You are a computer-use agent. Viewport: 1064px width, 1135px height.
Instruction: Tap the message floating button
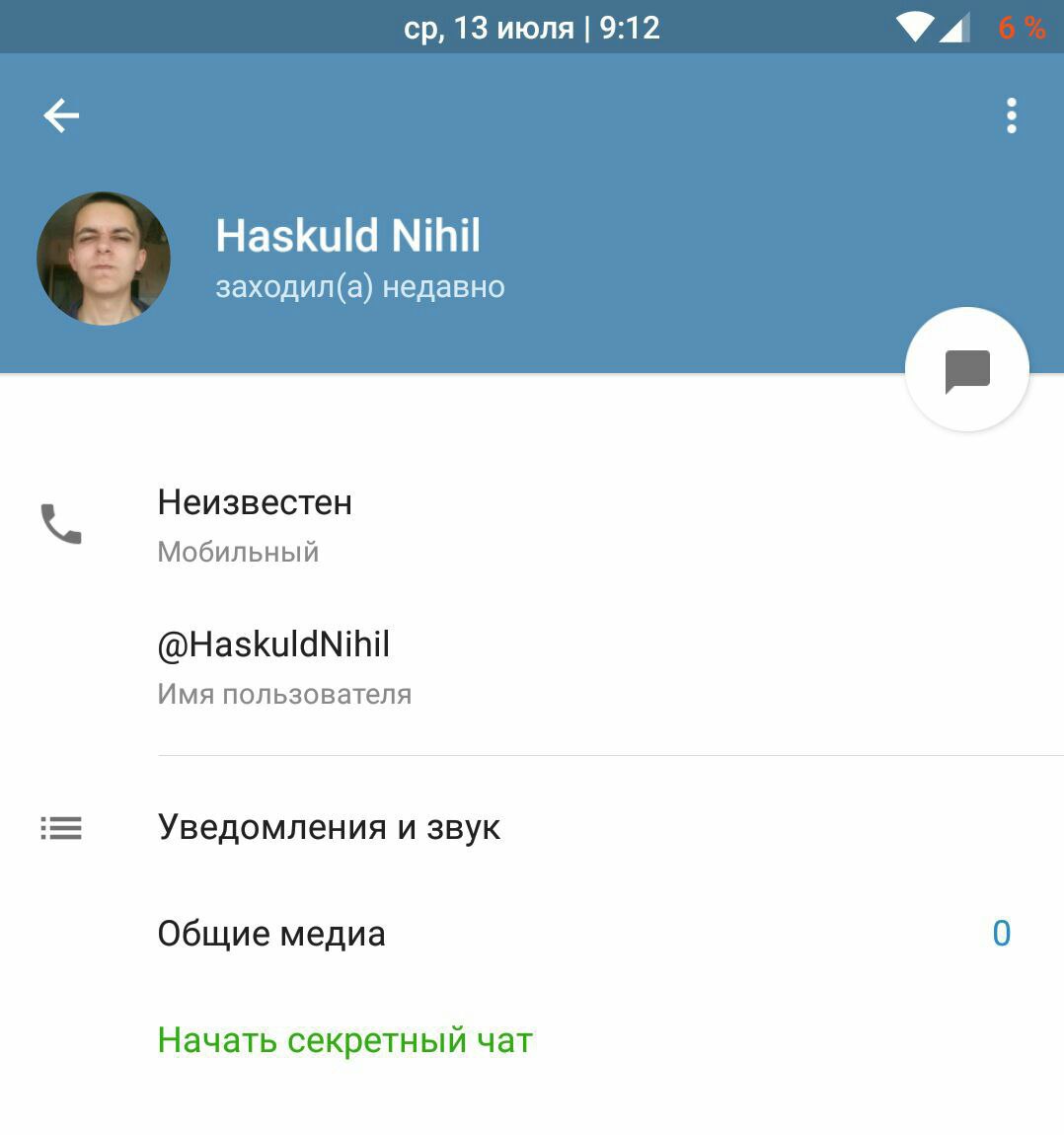pos(966,371)
